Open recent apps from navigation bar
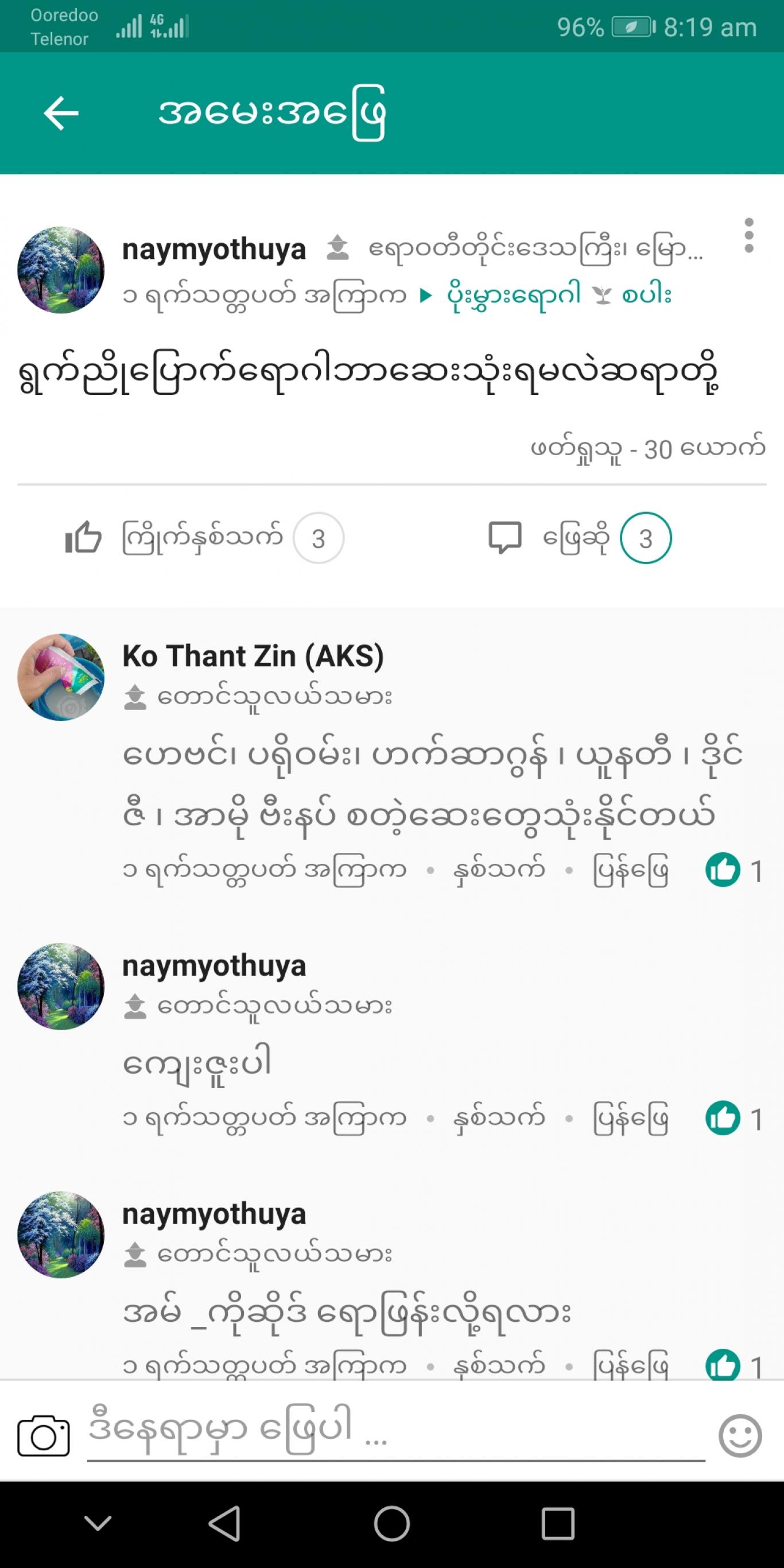Image resolution: width=784 pixels, height=1568 pixels. tap(558, 1524)
